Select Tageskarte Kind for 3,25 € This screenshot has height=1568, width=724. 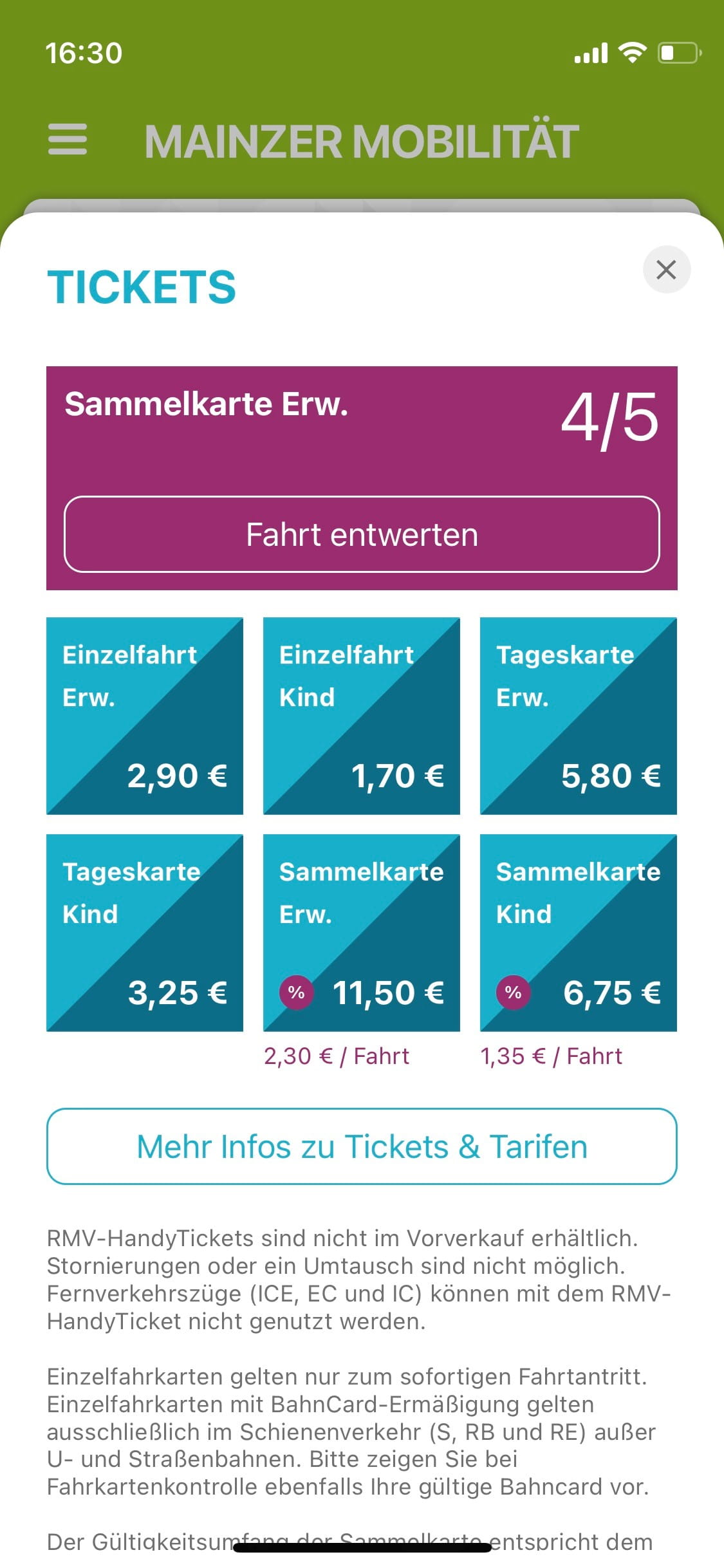click(145, 933)
